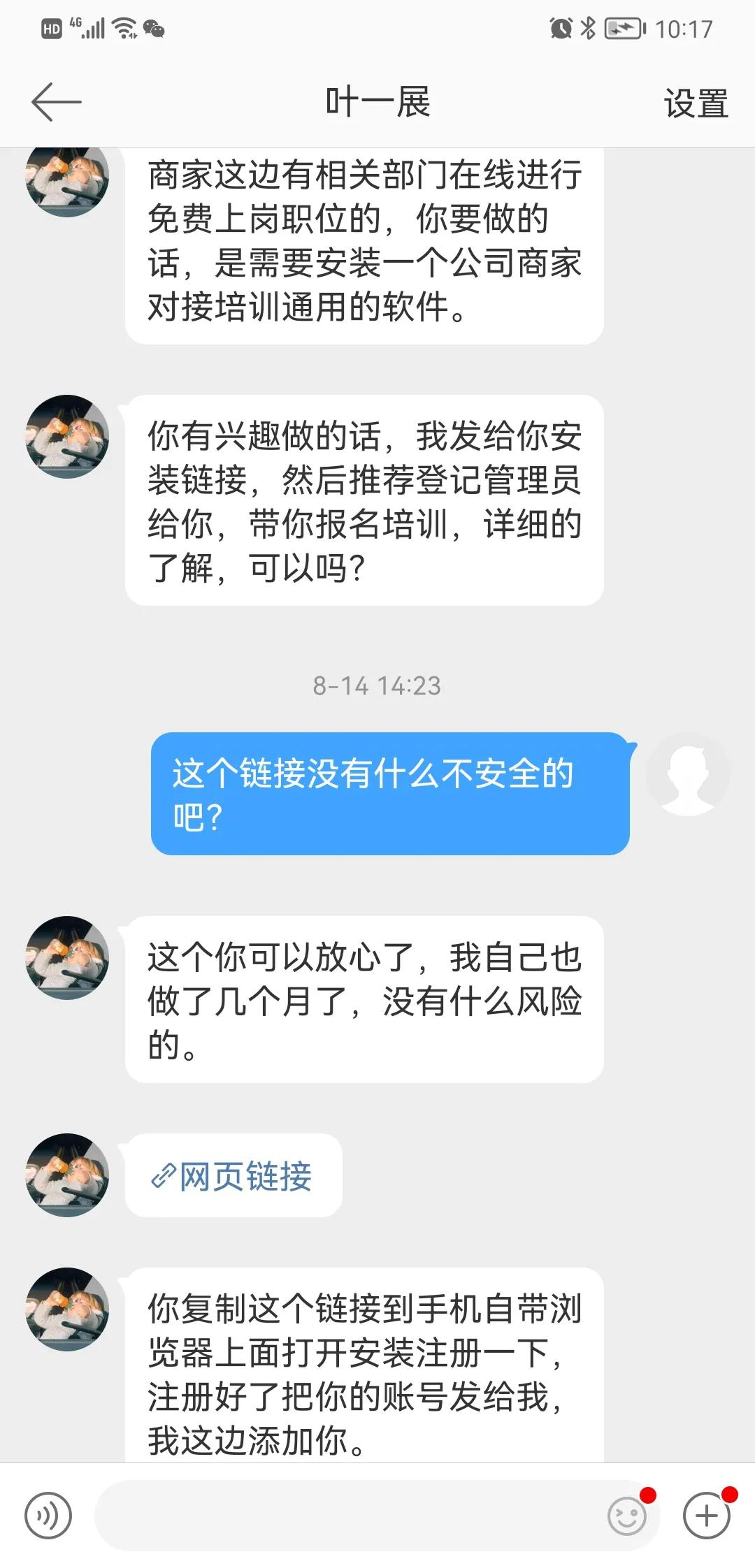Tap the Bluetooth icon in the status bar
Image resolution: width=755 pixels, height=1568 pixels.
click(x=587, y=28)
